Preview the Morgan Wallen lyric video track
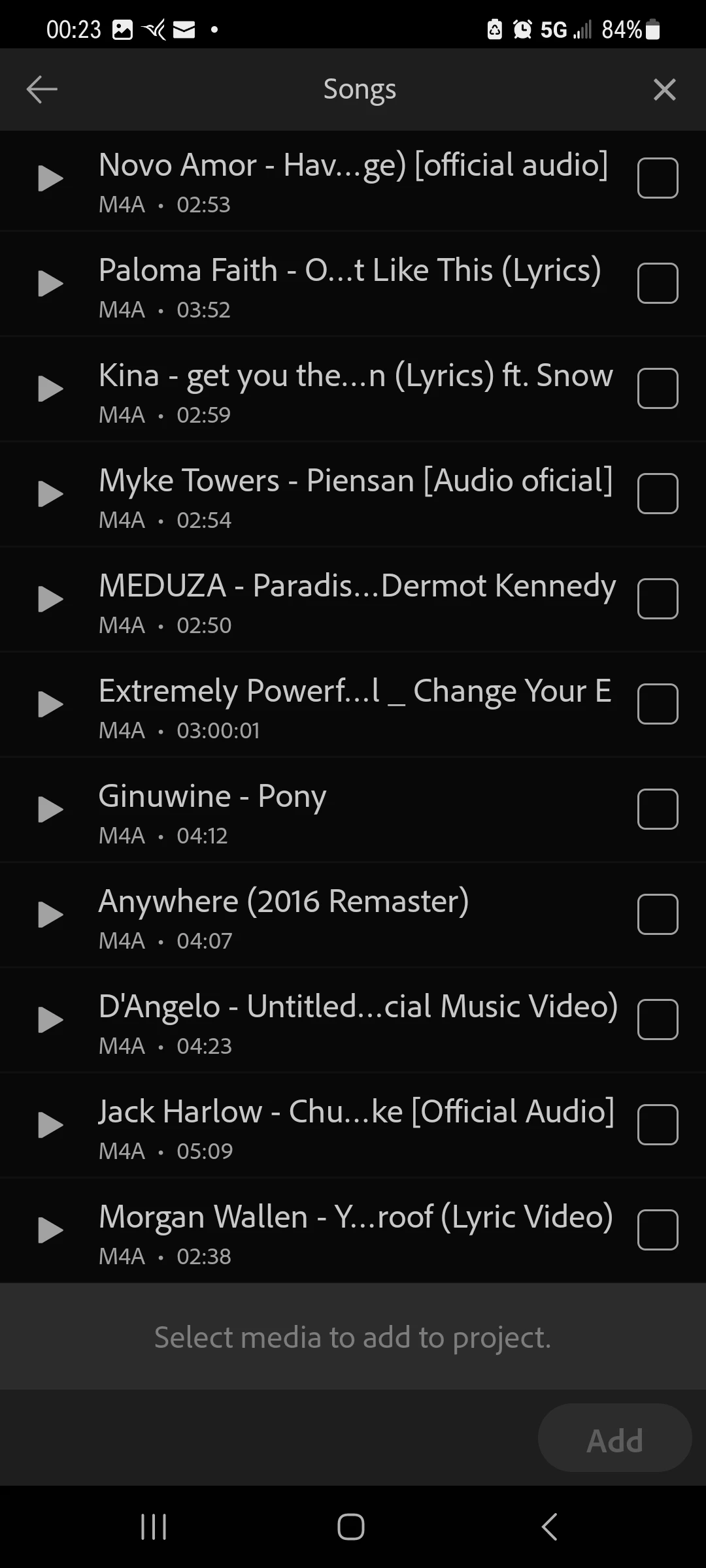 [x=50, y=1230]
